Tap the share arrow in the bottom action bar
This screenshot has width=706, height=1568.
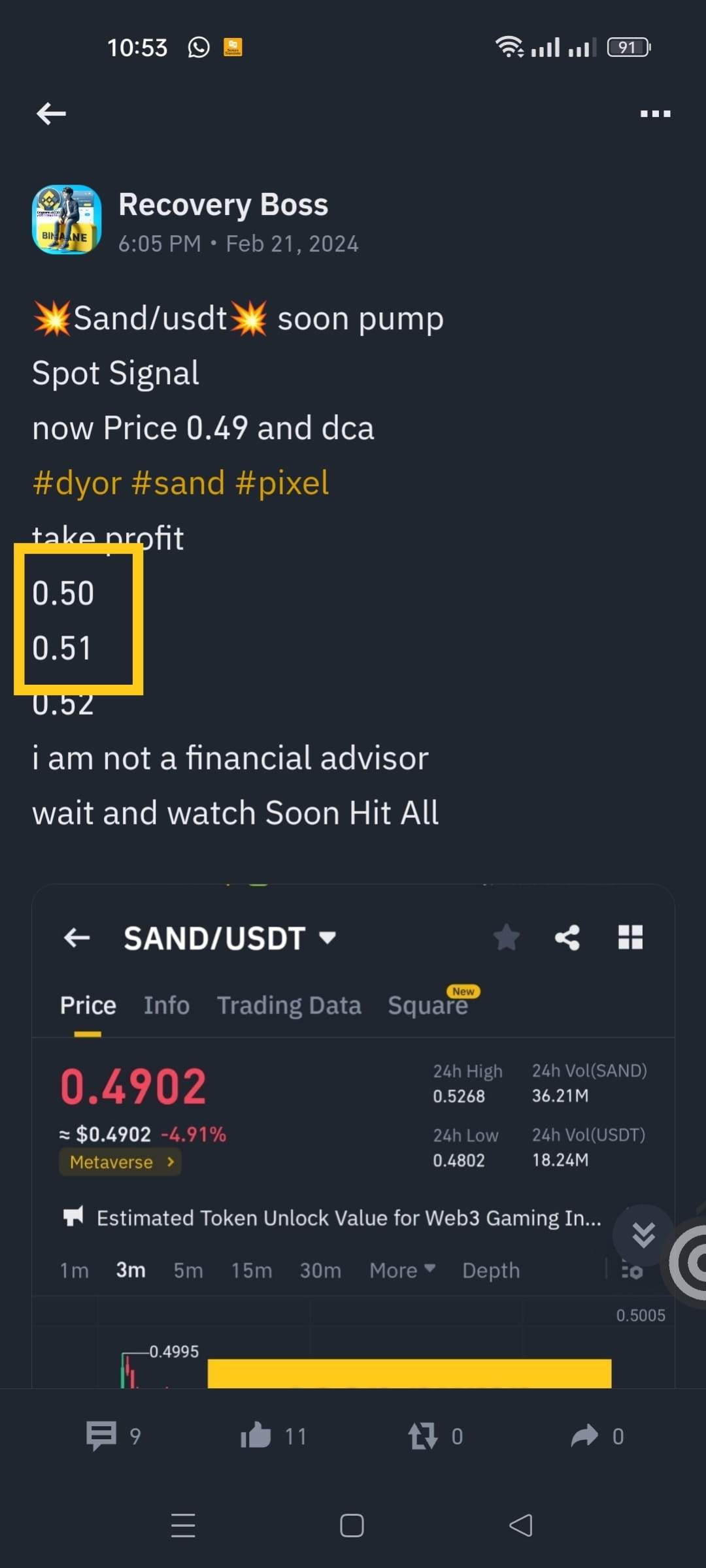point(586,1436)
